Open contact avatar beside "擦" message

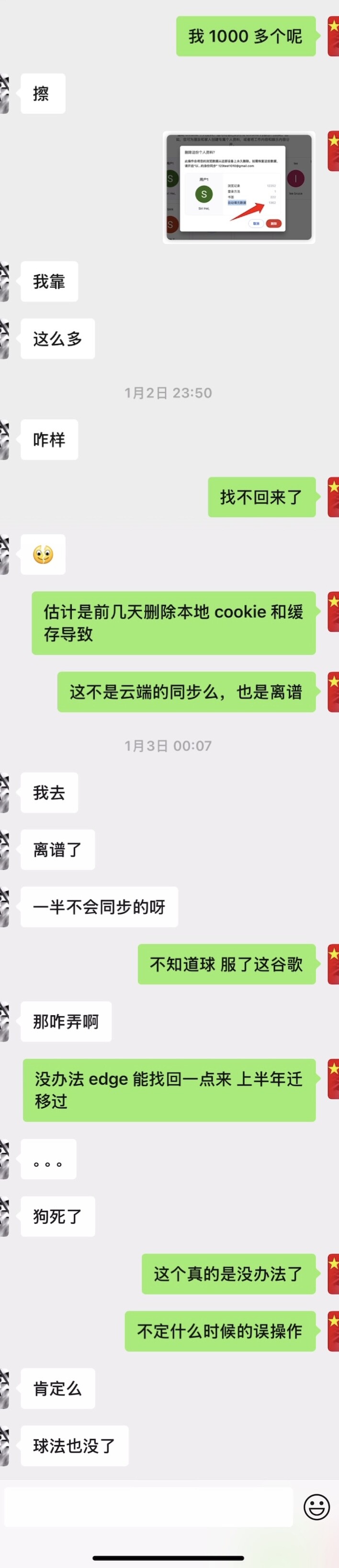(x=4, y=94)
